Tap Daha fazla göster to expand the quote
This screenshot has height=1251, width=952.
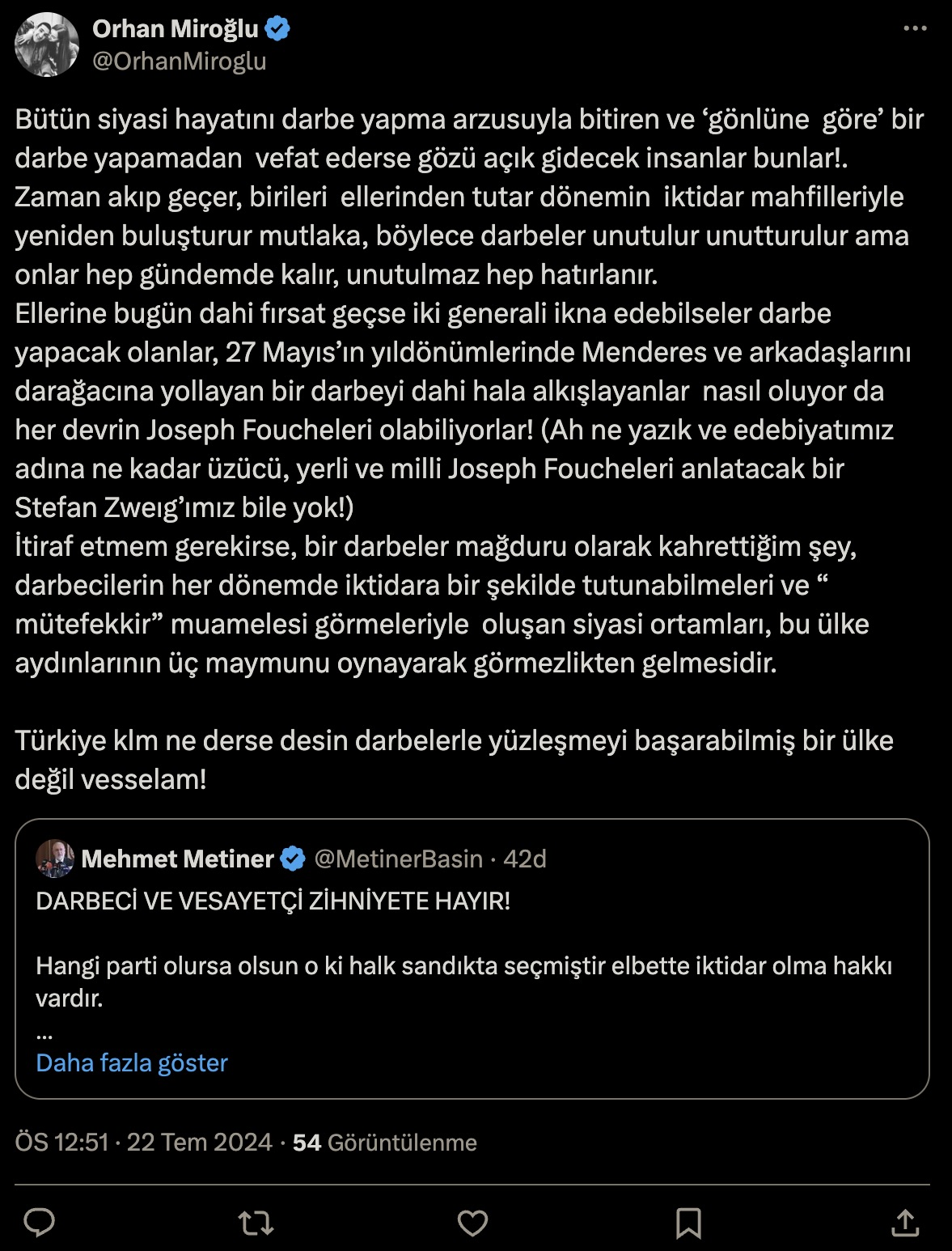tap(132, 1062)
